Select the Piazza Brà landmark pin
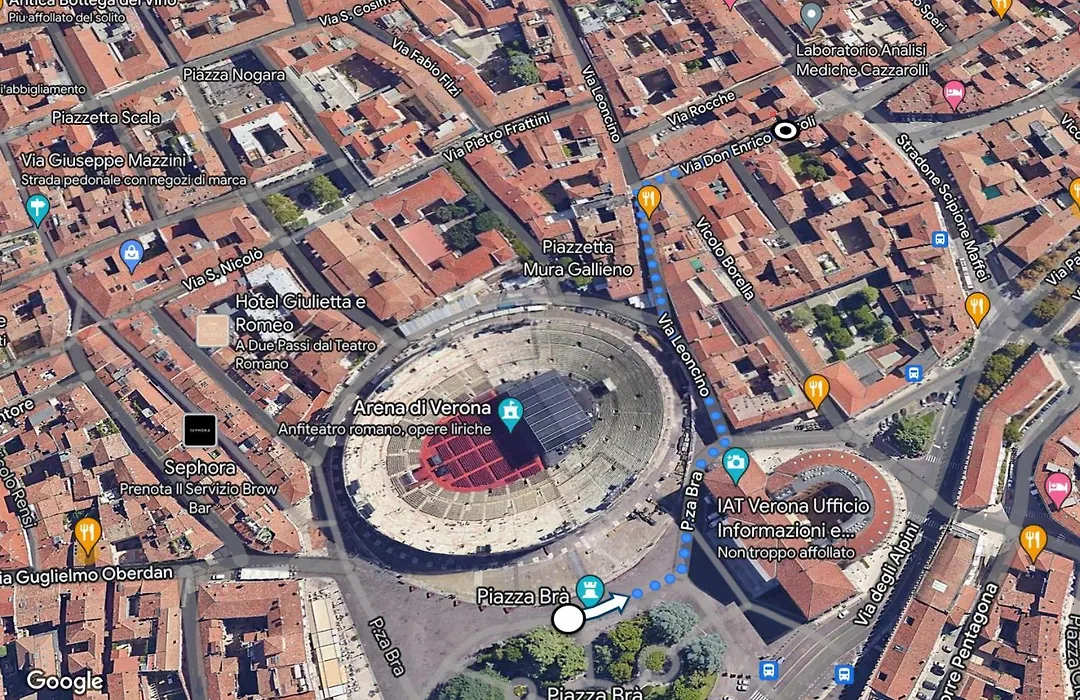 [x=588, y=590]
